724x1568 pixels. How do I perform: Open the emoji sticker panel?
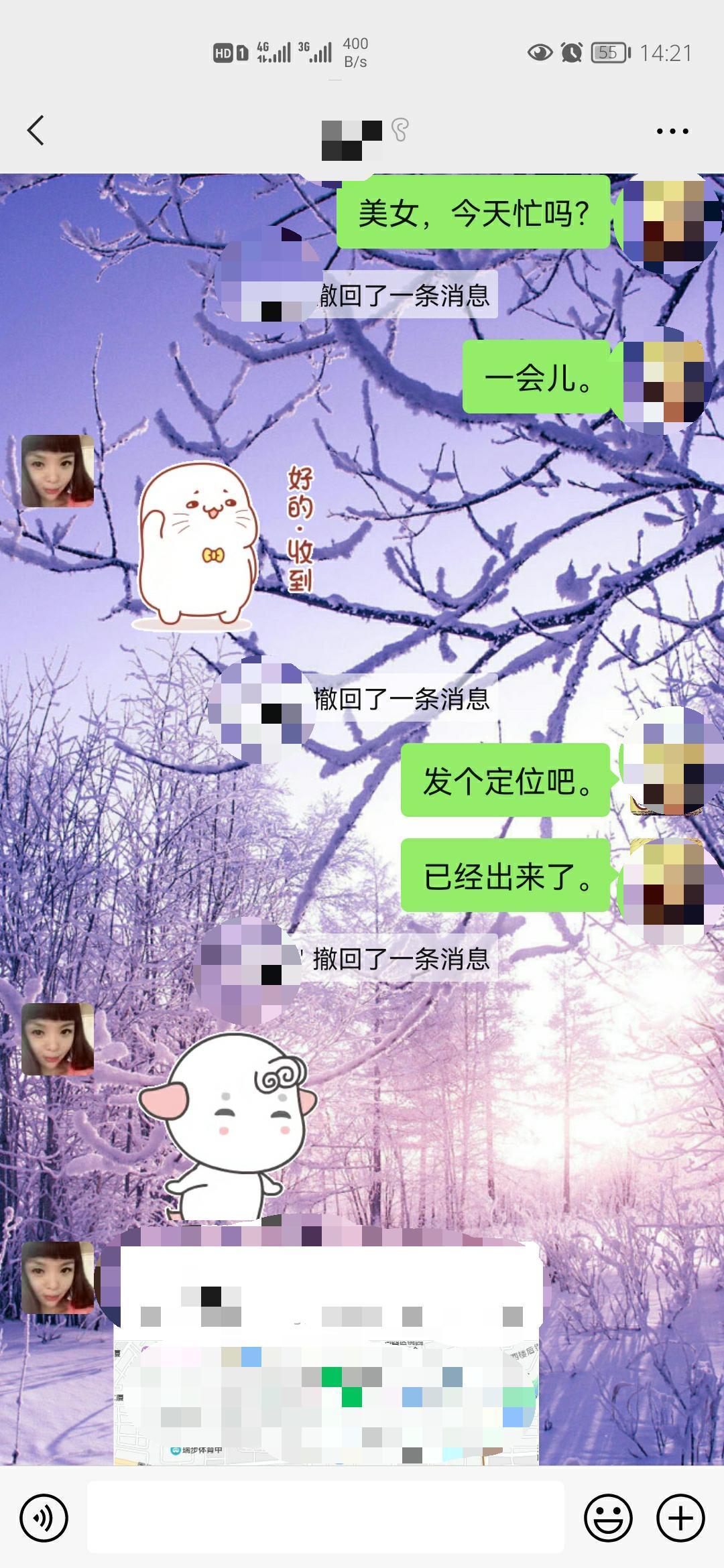608,1518
